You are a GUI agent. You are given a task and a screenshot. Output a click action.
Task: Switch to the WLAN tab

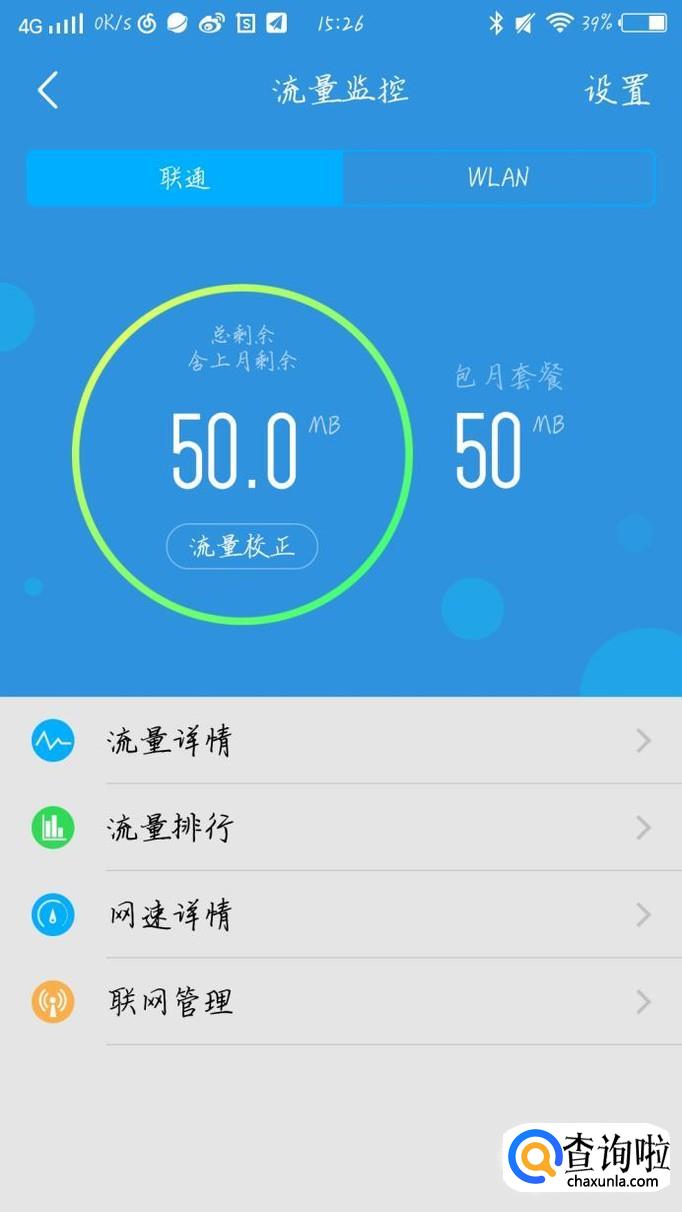[498, 178]
